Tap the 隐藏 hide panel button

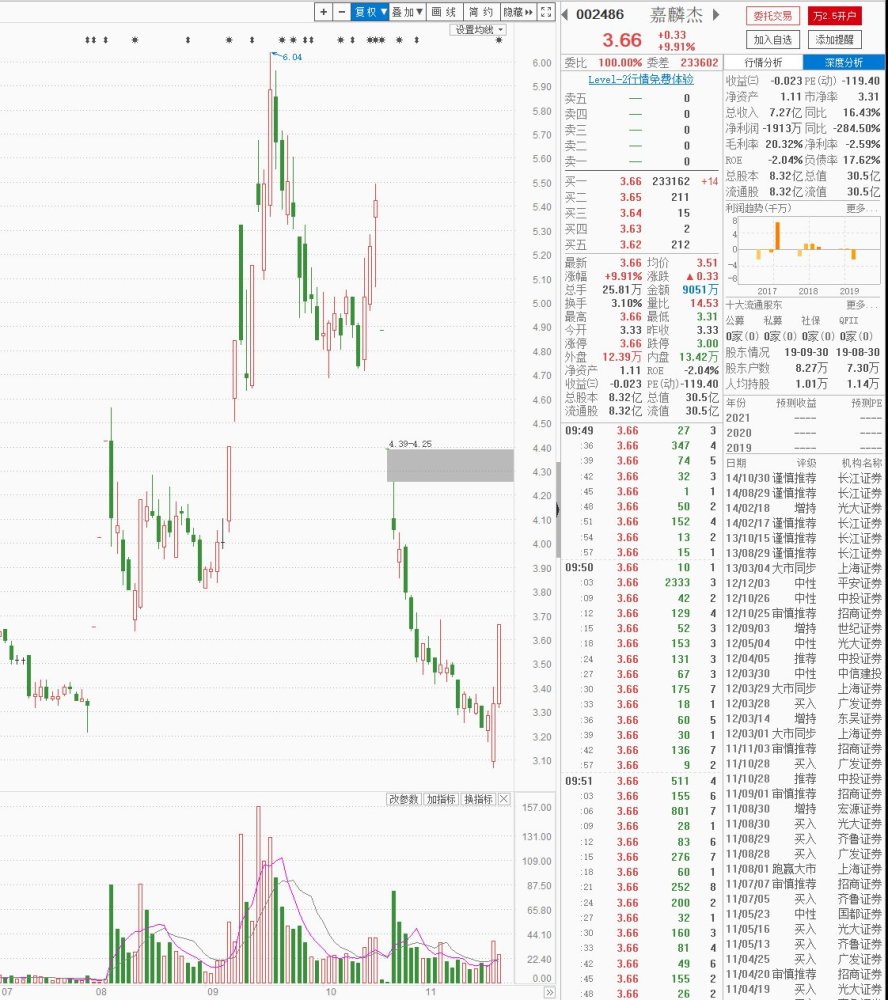point(516,12)
